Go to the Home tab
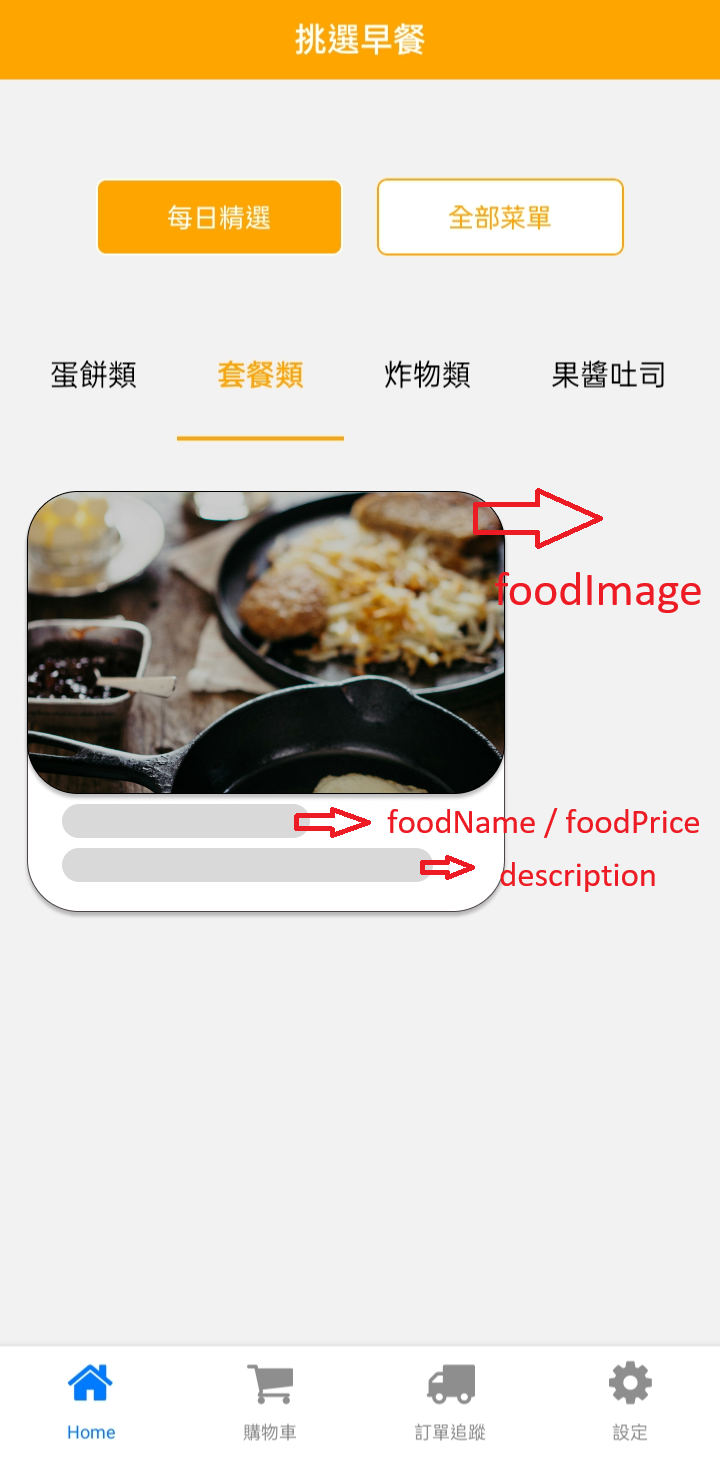Image resolution: width=720 pixels, height=1463 pixels. click(x=90, y=1401)
